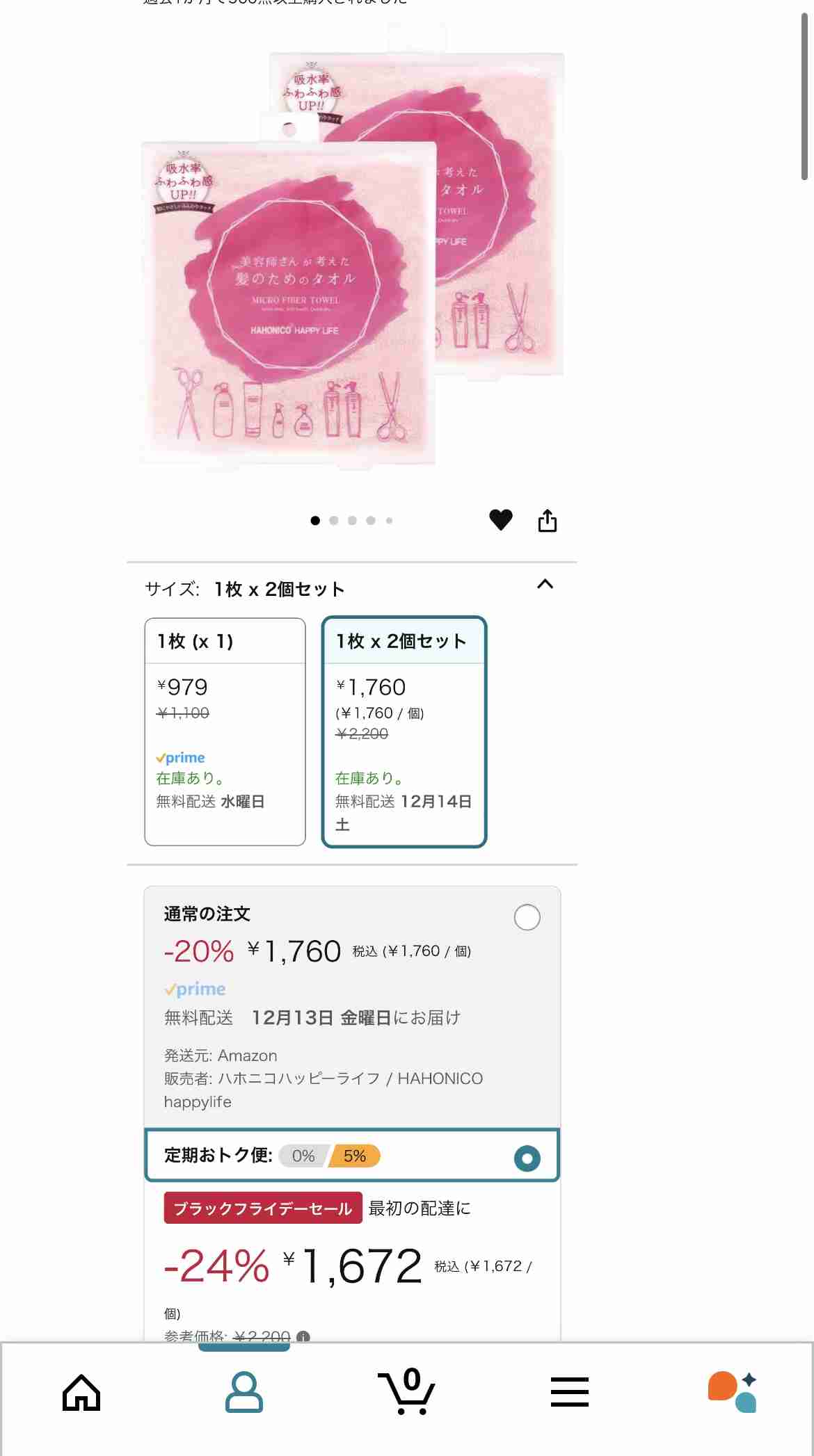Share this product
Screen dimensions: 814x1456
pos(548,520)
